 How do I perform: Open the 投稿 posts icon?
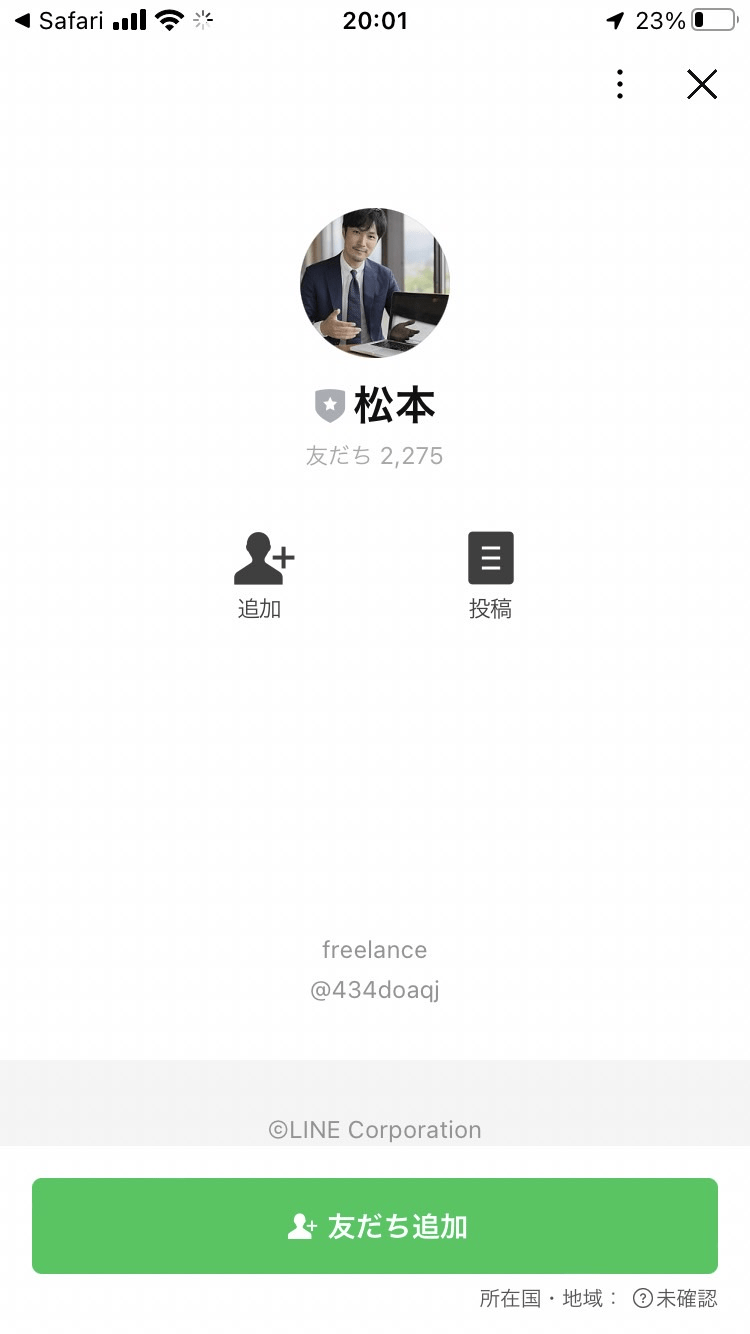coord(491,557)
